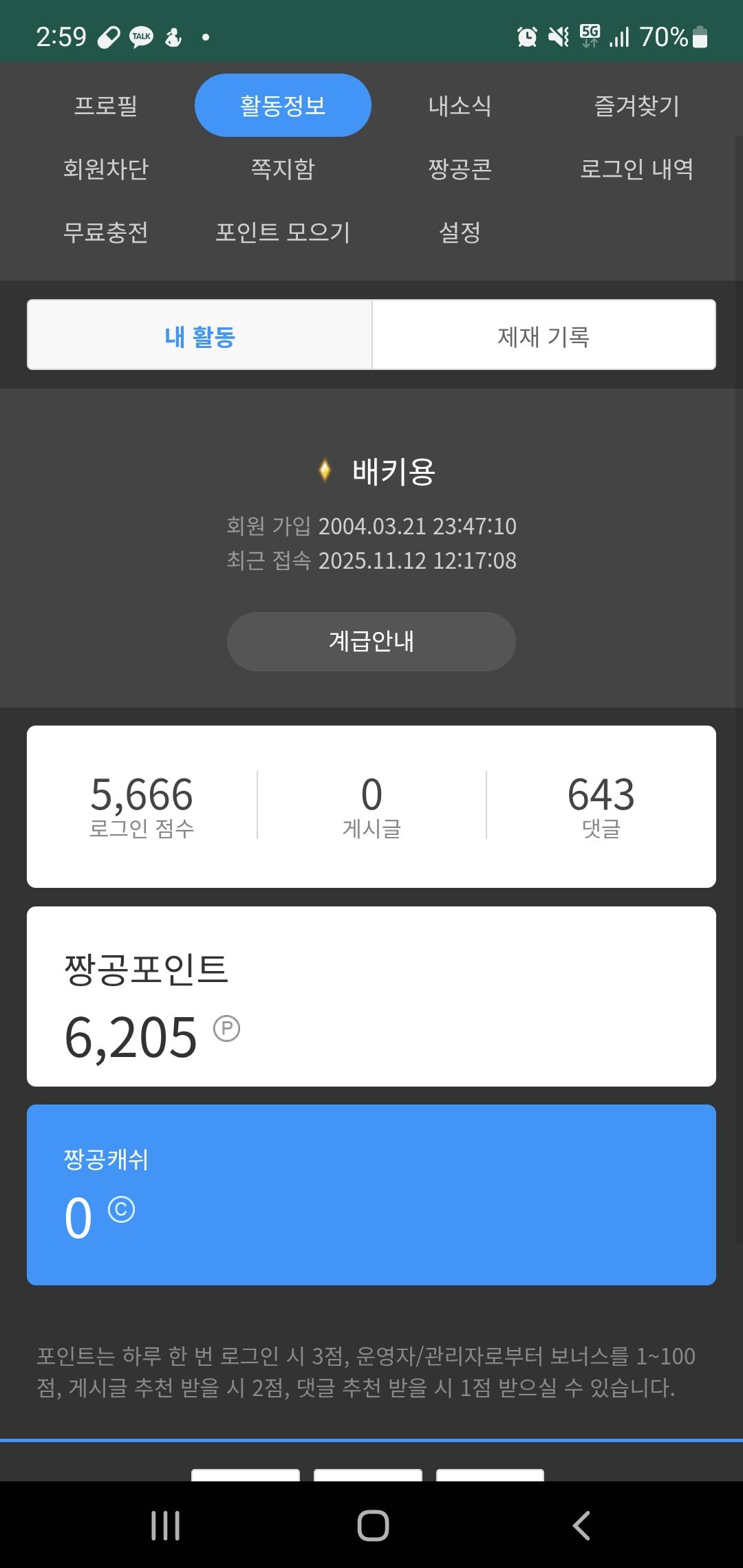
Task: Open the 짱공콘 menu
Action: point(460,168)
